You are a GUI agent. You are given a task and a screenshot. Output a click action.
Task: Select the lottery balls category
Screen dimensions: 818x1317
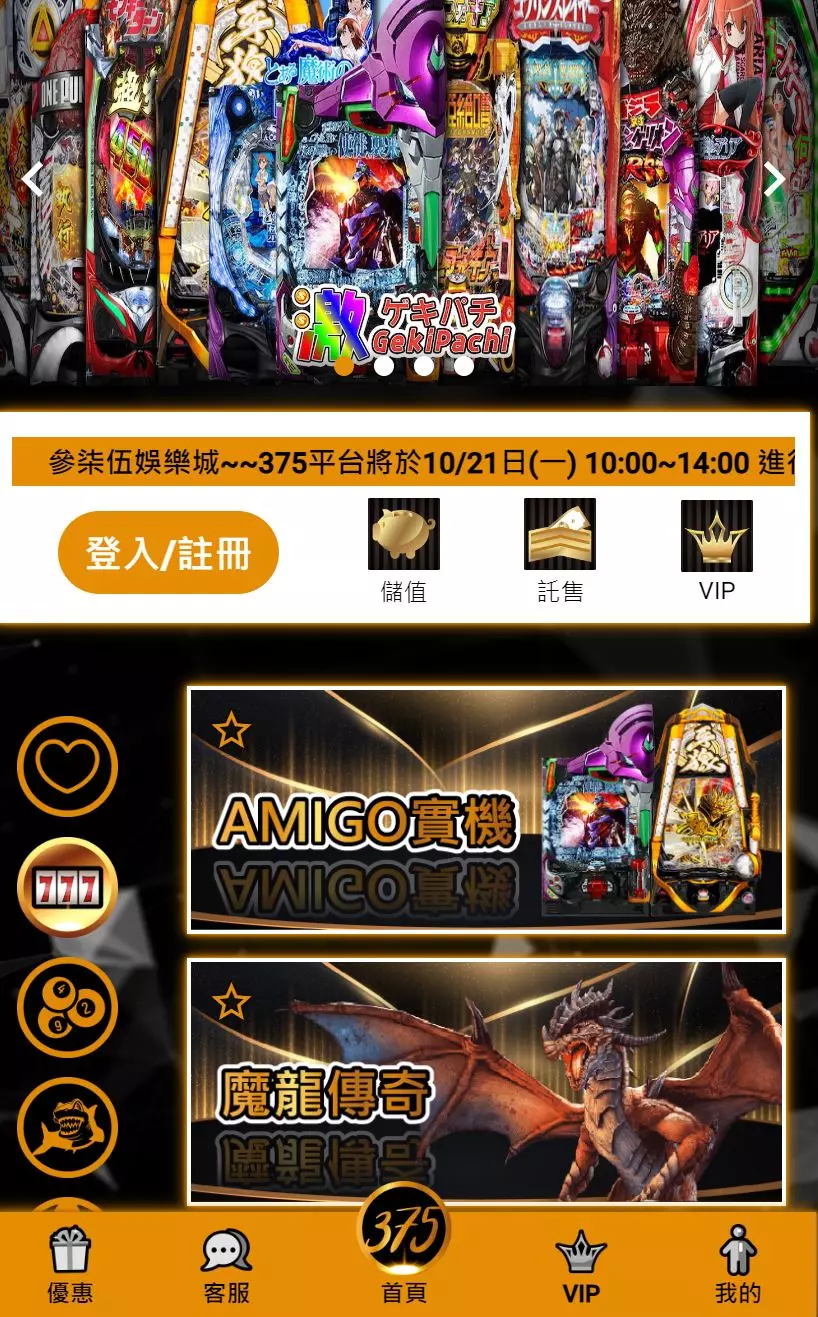tap(67, 1007)
